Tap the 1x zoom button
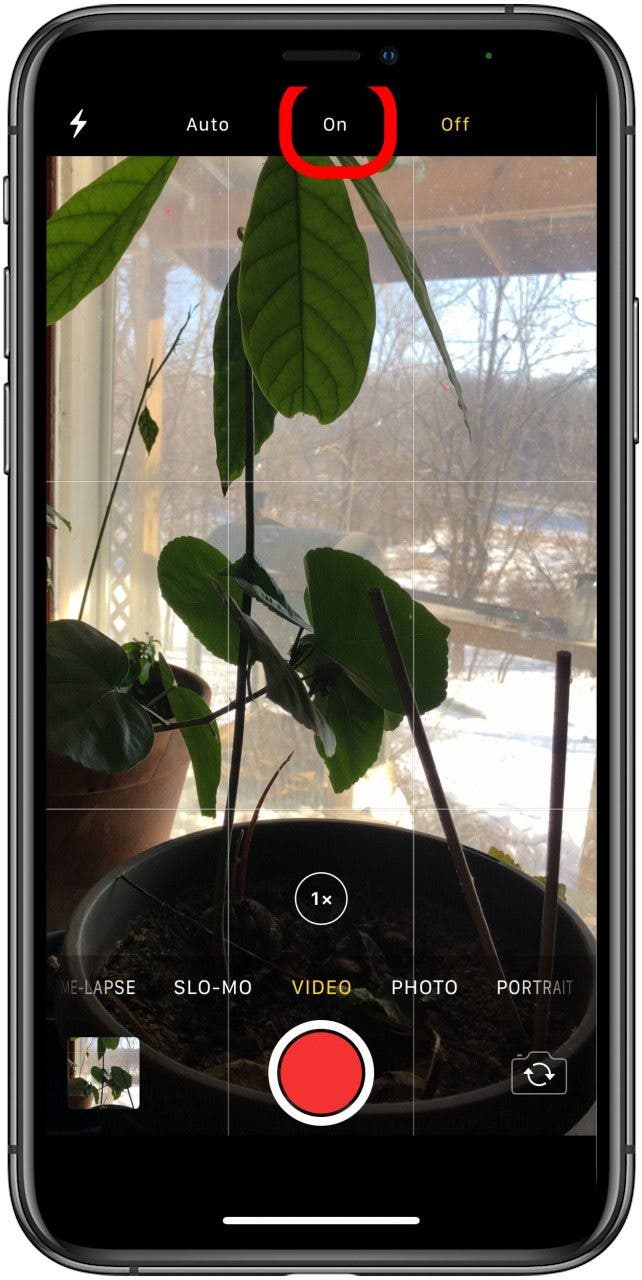This screenshot has height=1280, width=642. point(321,899)
